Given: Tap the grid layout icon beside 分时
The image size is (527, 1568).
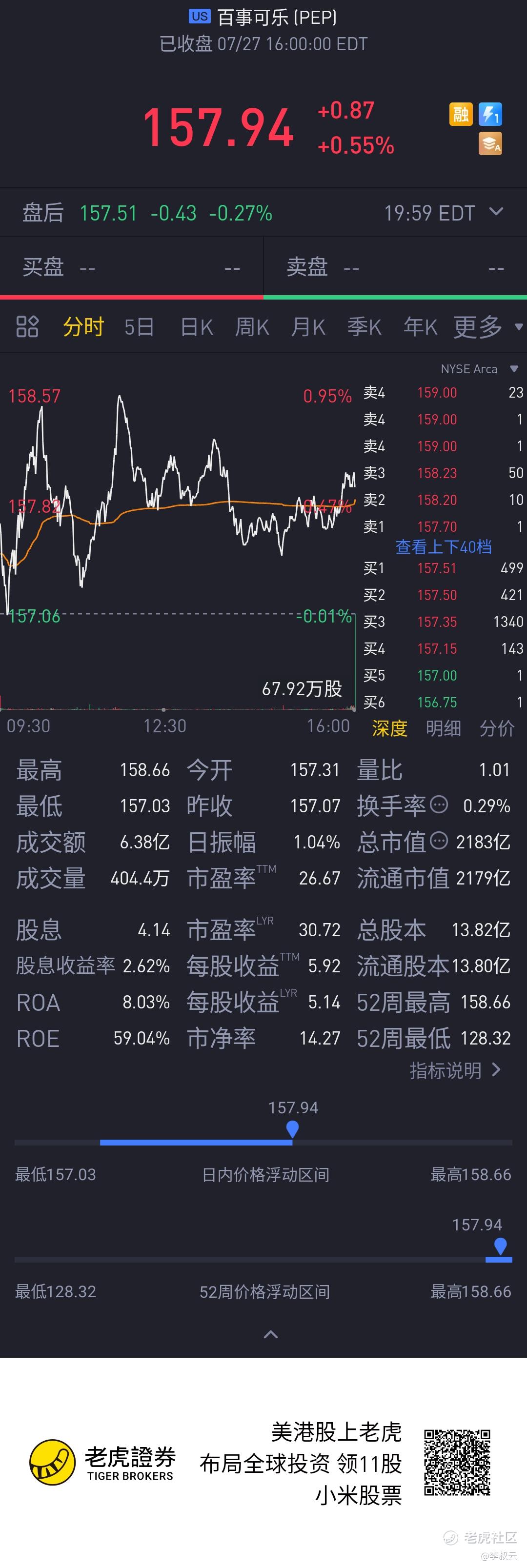Looking at the screenshot, I should point(27,327).
